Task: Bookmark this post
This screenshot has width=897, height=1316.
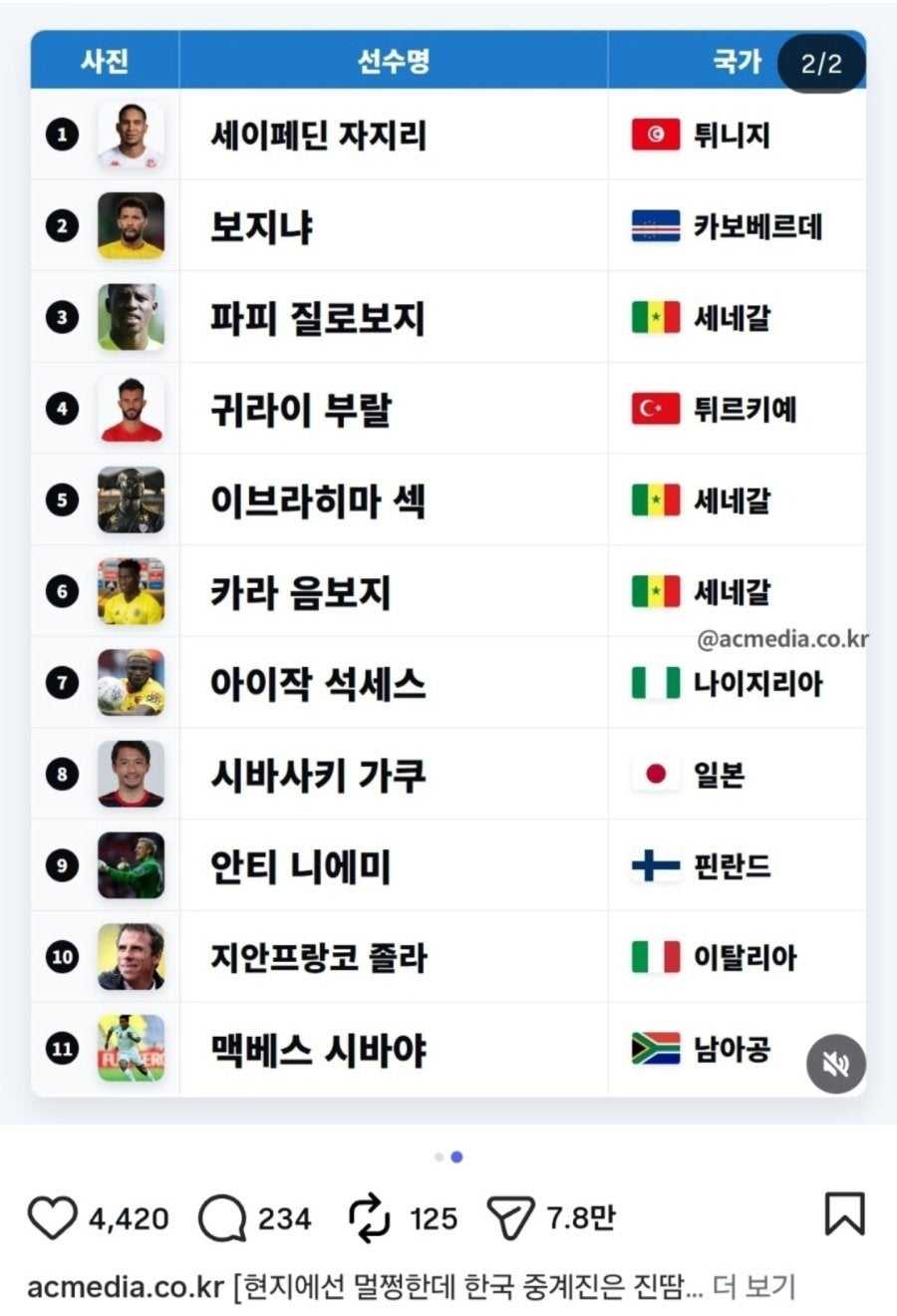Action: click(844, 1214)
